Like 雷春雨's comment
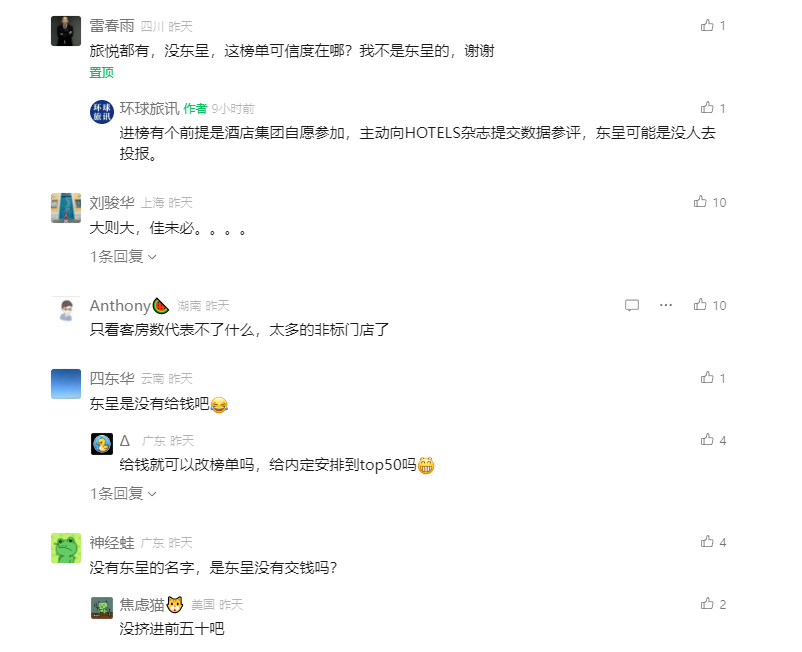 tap(707, 26)
